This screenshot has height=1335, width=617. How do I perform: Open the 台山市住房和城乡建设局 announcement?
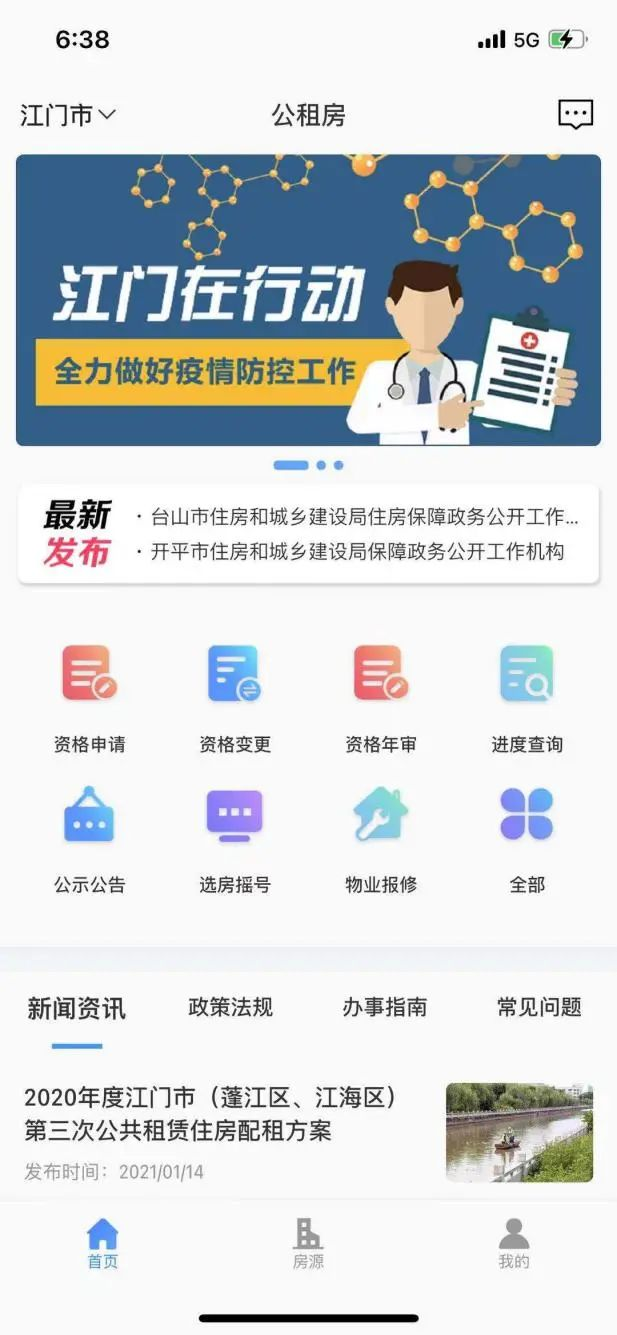click(364, 518)
